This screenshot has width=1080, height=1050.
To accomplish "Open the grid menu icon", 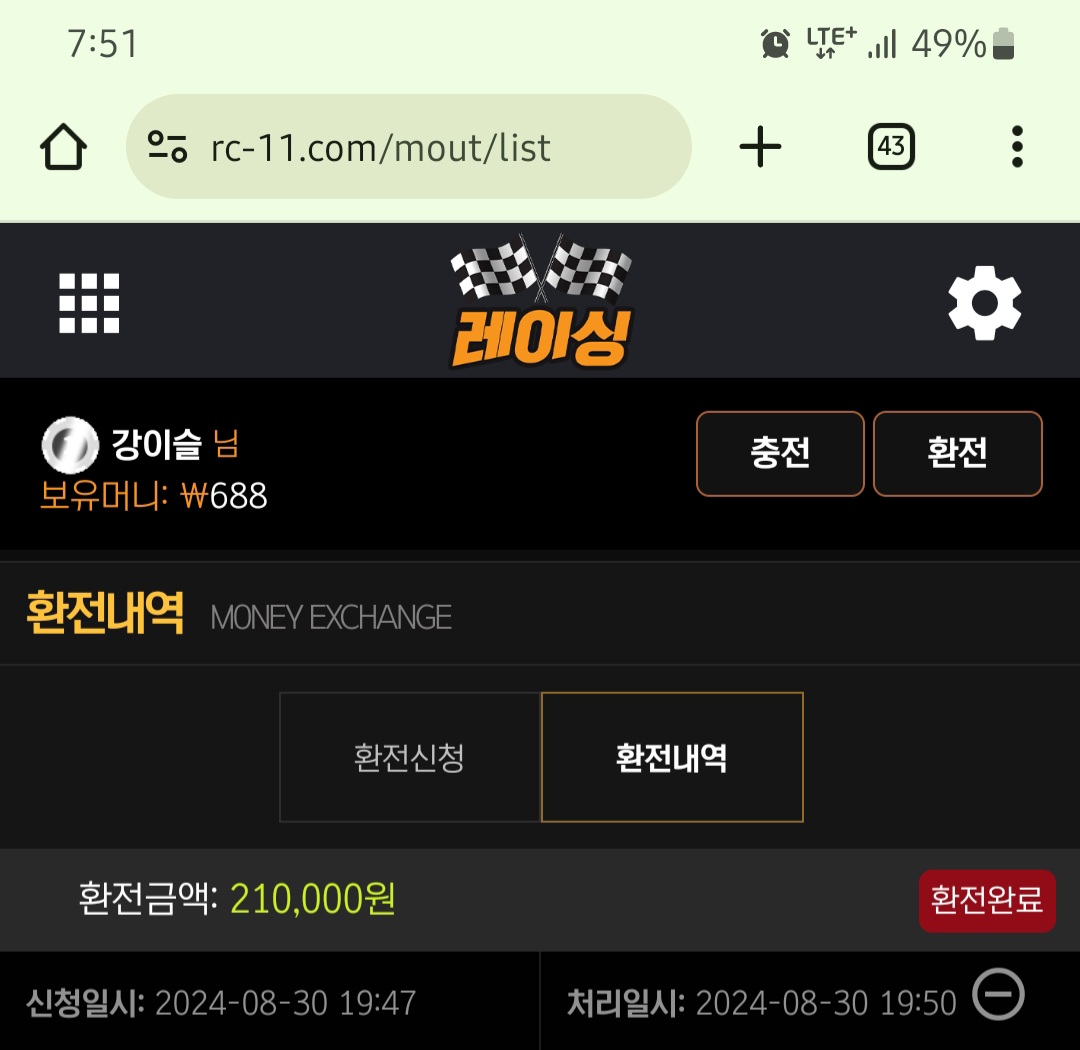I will coord(89,303).
